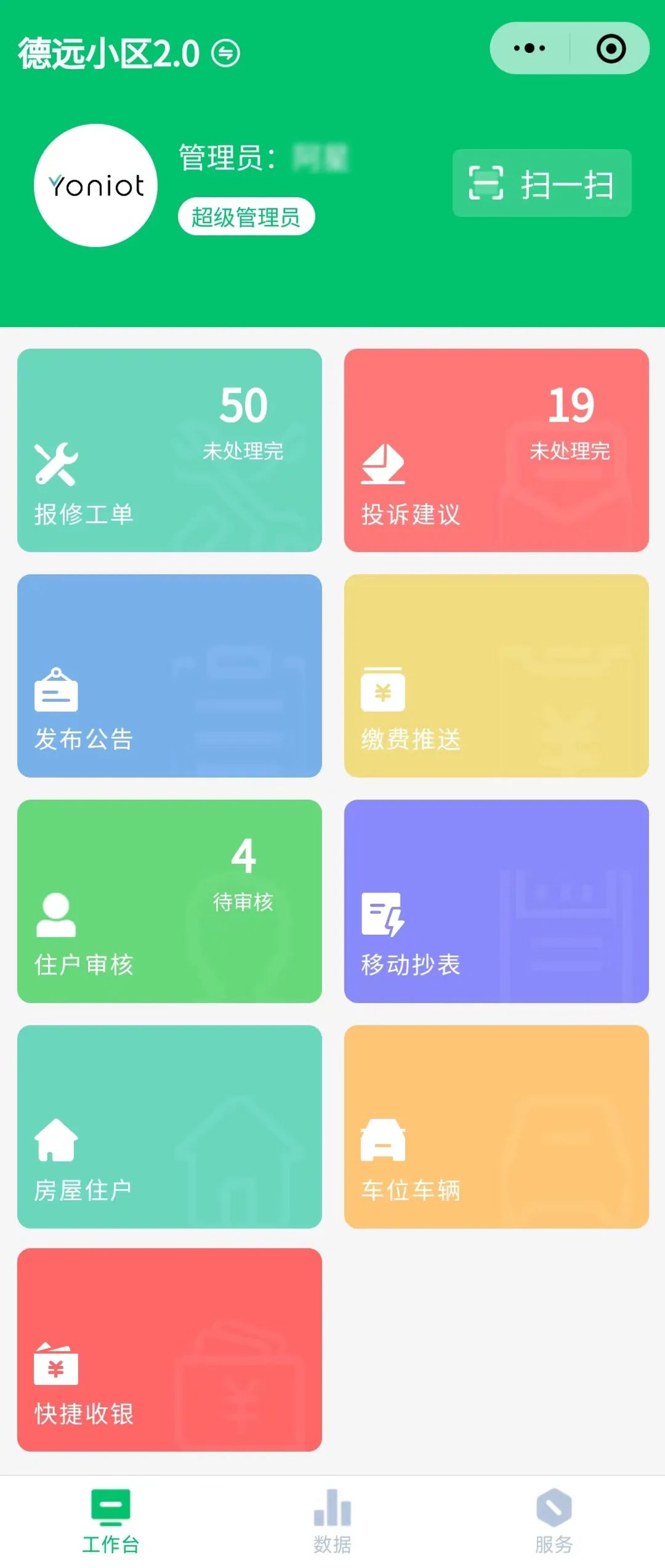Open the 发布公告 card

pos(169,676)
